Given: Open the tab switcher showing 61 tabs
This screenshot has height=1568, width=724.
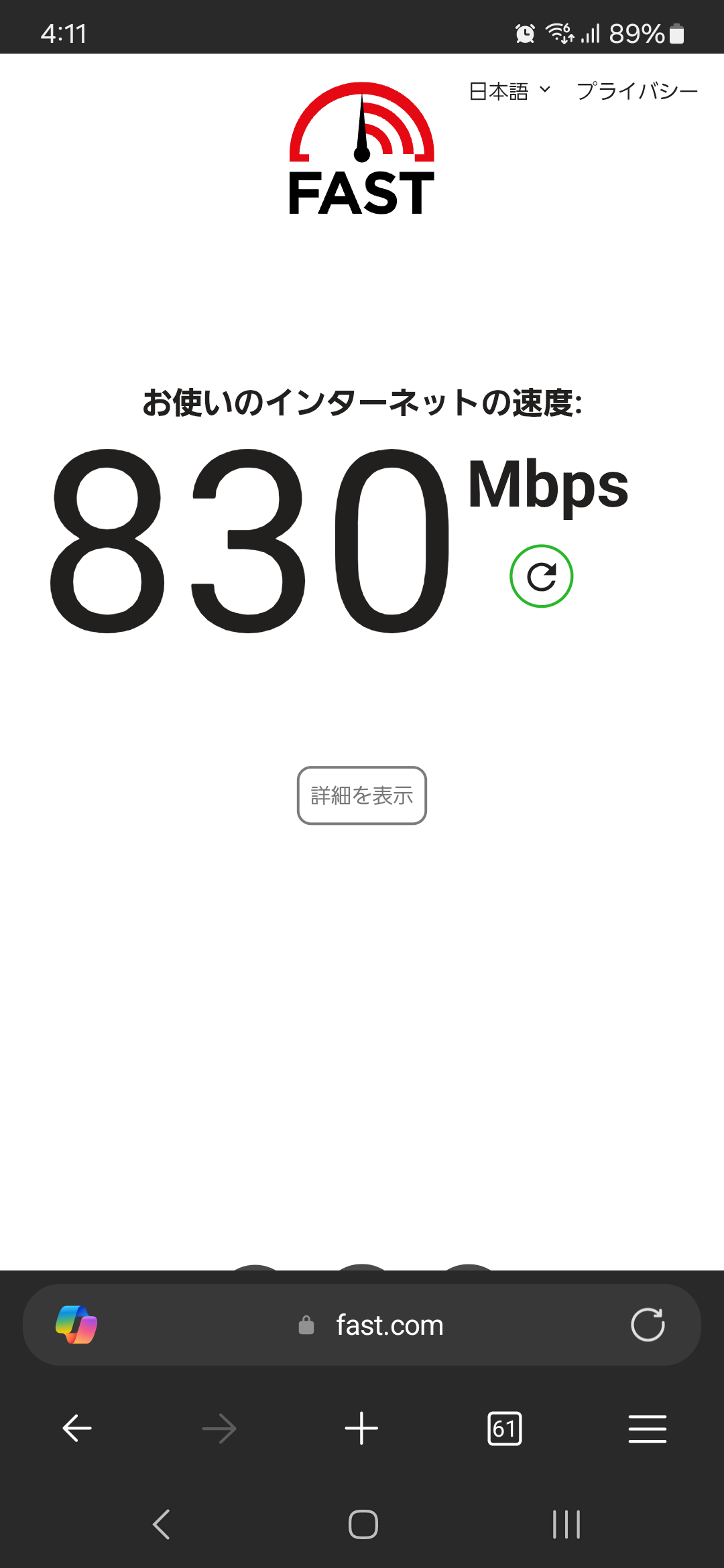Looking at the screenshot, I should coord(505,1429).
